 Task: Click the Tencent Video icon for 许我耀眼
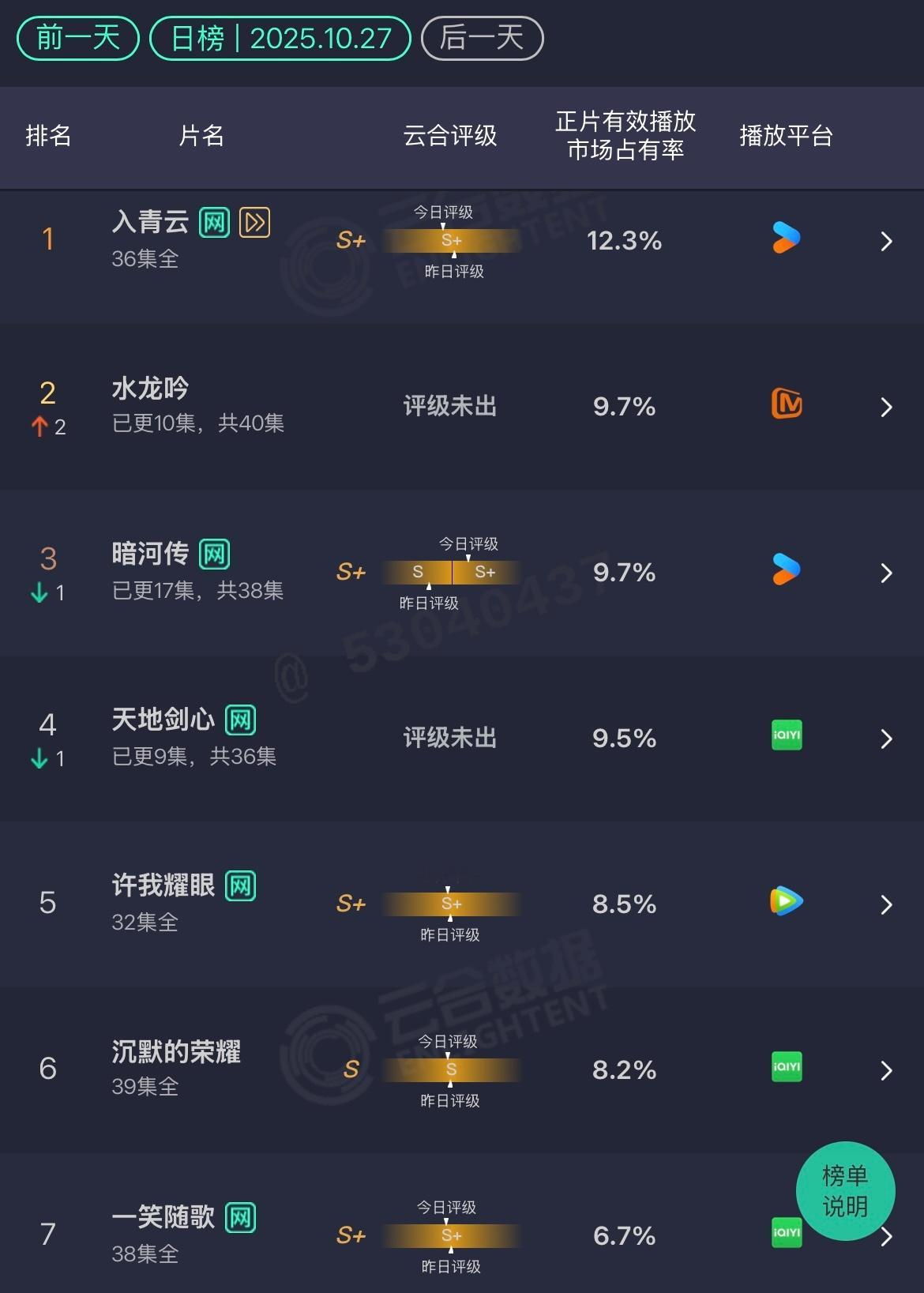(786, 900)
